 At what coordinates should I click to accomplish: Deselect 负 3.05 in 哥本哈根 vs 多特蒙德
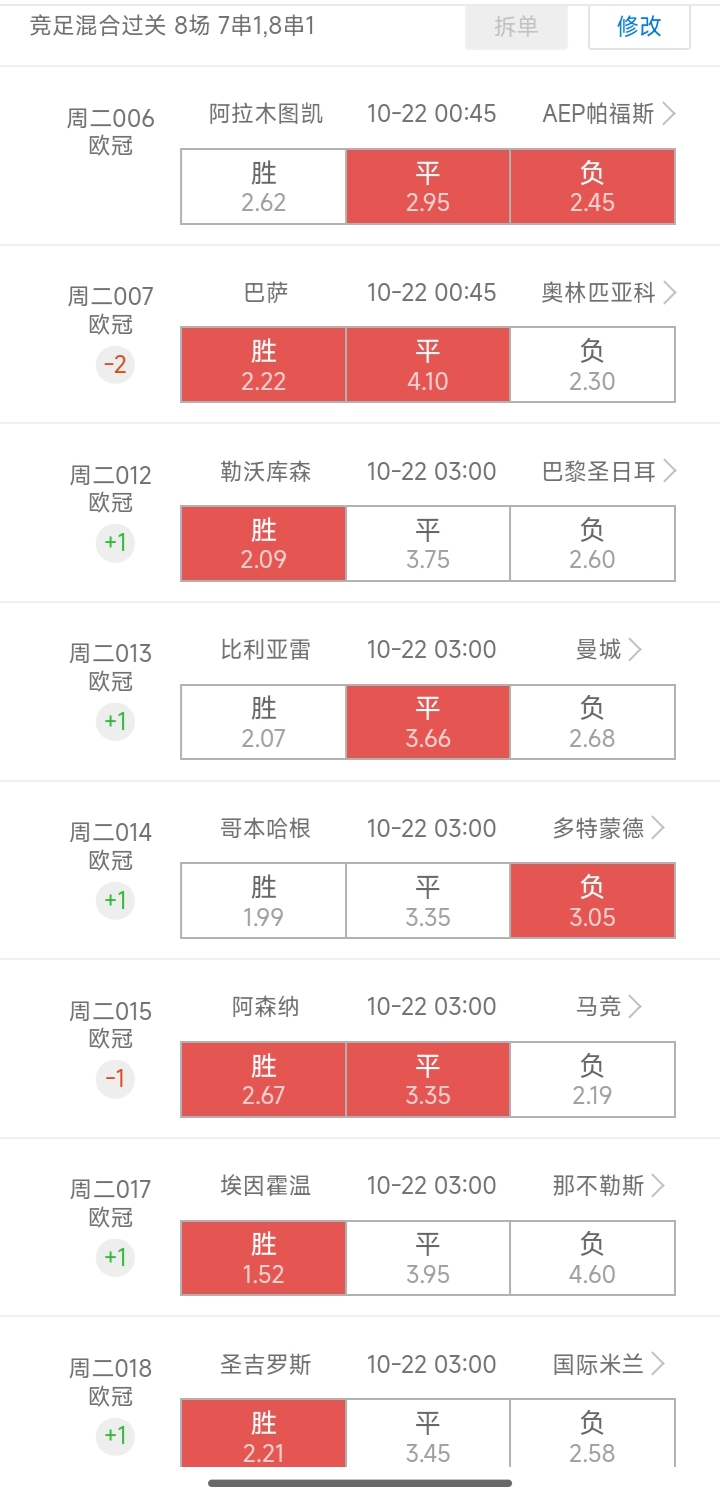(592, 901)
